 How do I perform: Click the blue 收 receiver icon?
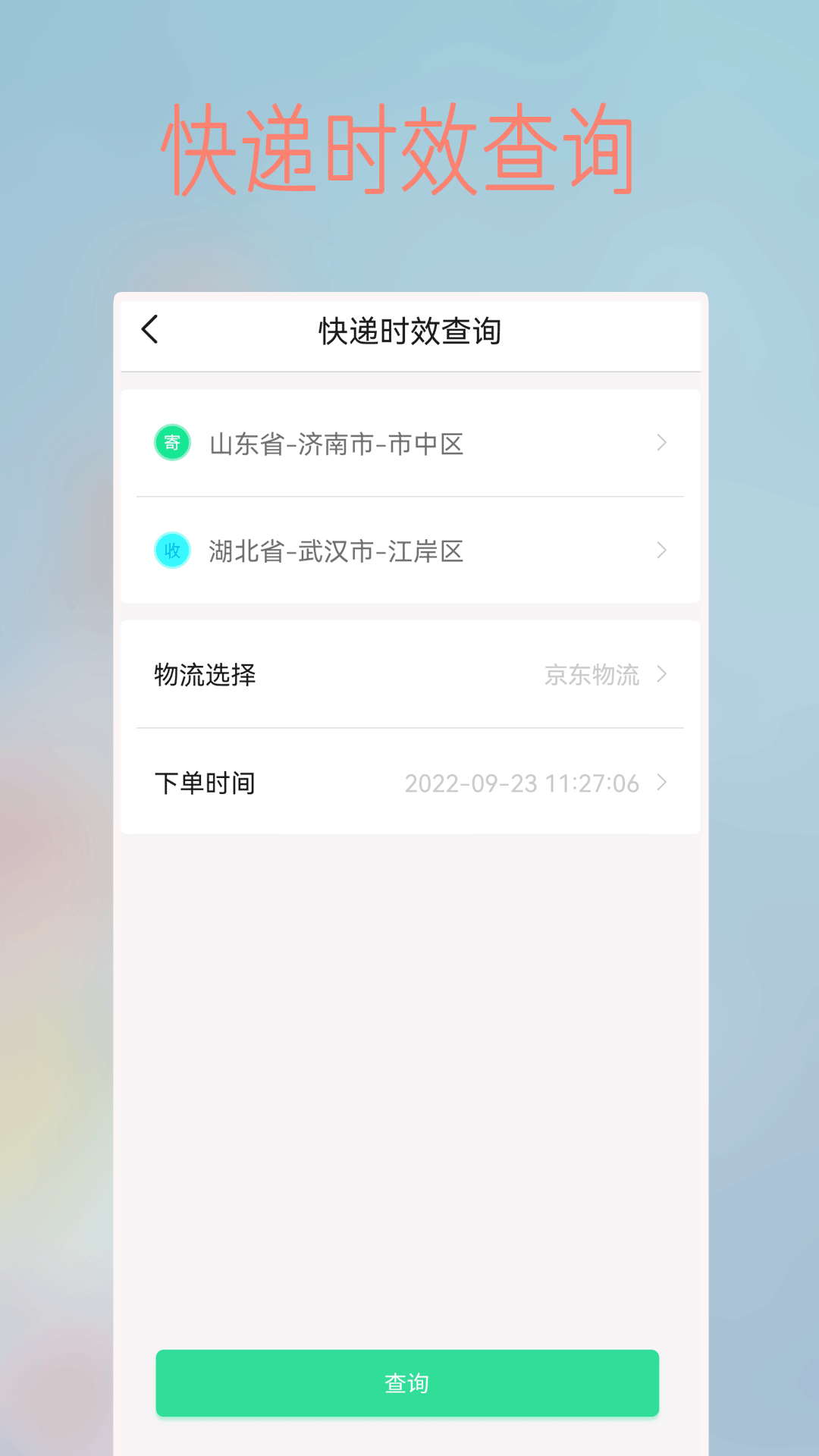pyautogui.click(x=171, y=551)
